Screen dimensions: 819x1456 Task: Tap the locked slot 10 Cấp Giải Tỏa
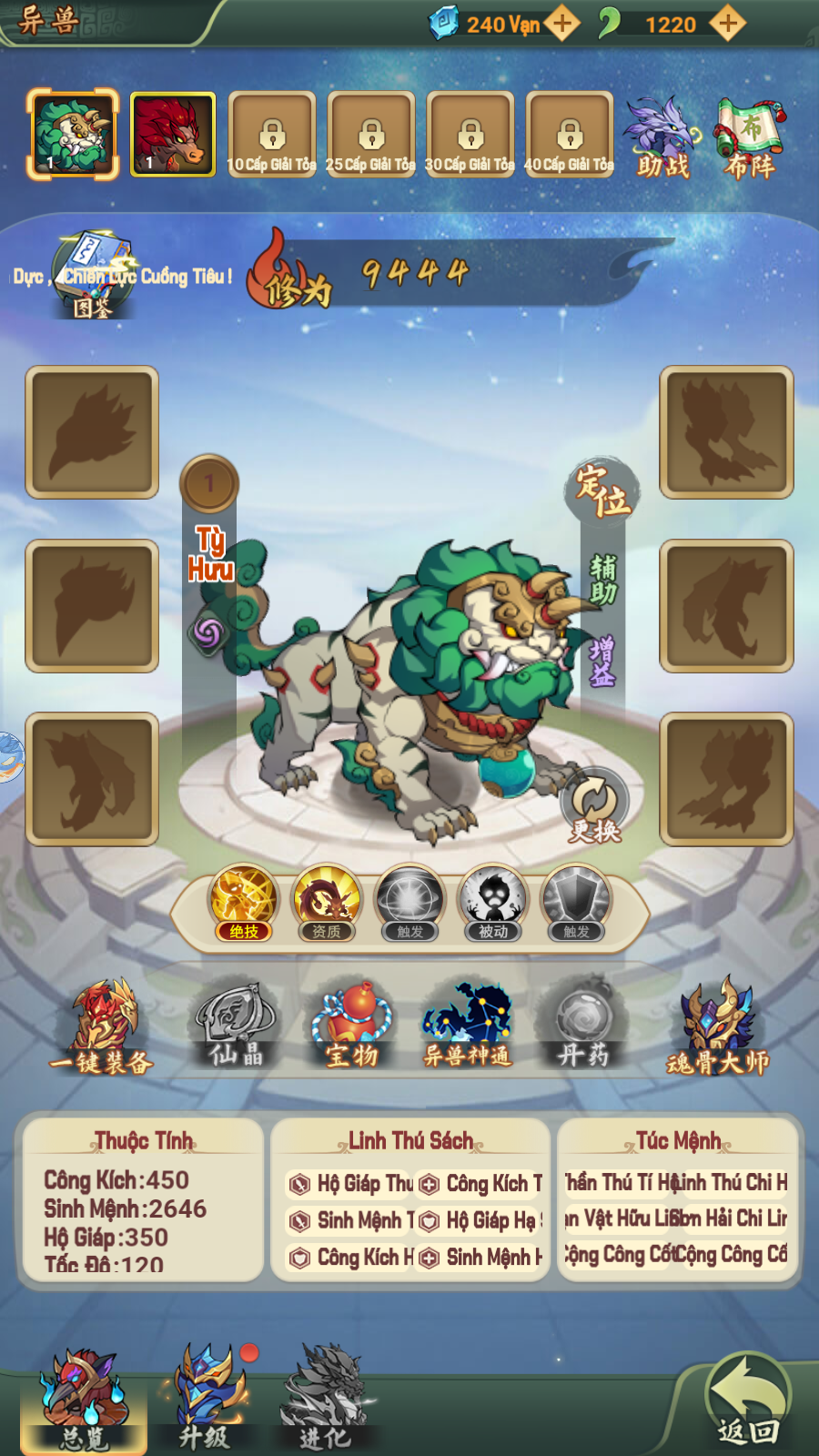[272, 135]
